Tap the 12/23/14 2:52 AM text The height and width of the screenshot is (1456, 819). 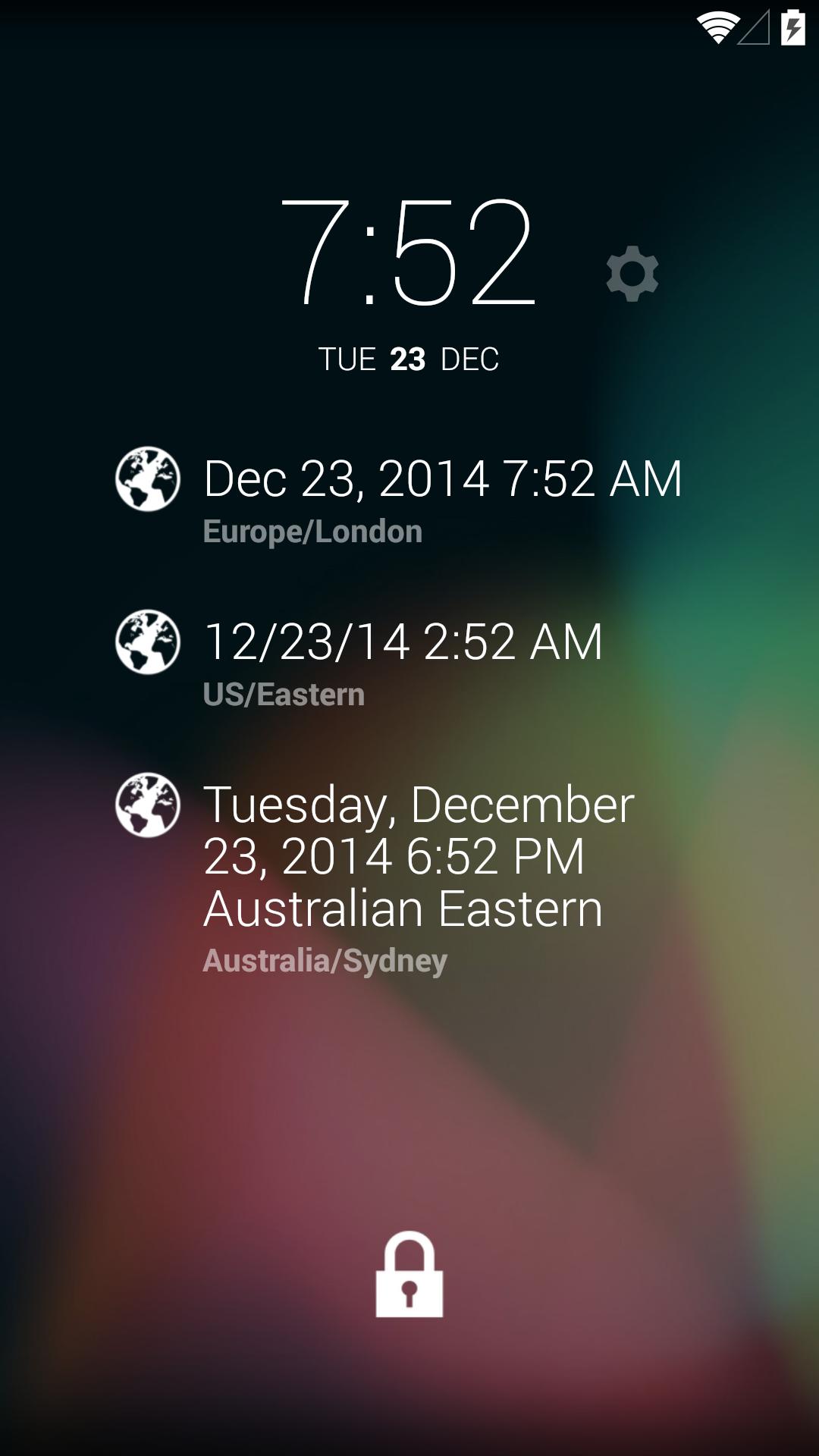tap(404, 643)
